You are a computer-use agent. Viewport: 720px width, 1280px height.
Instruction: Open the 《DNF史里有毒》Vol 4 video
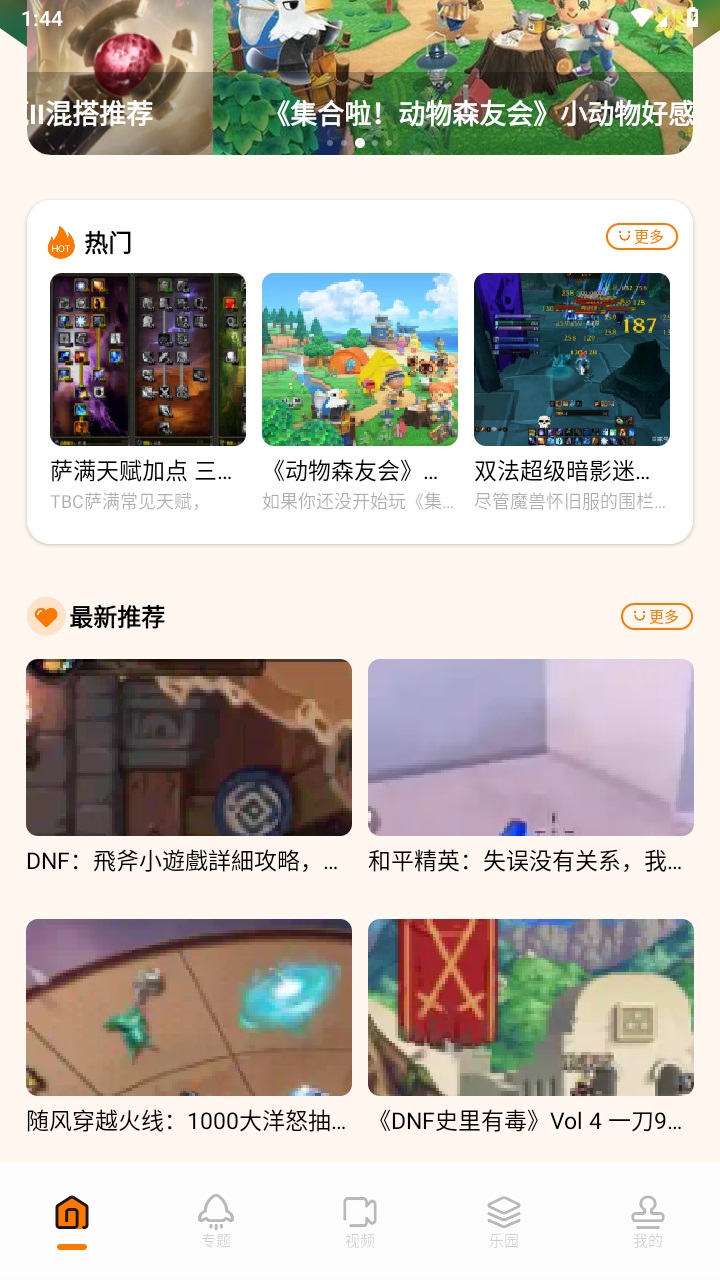[530, 1007]
